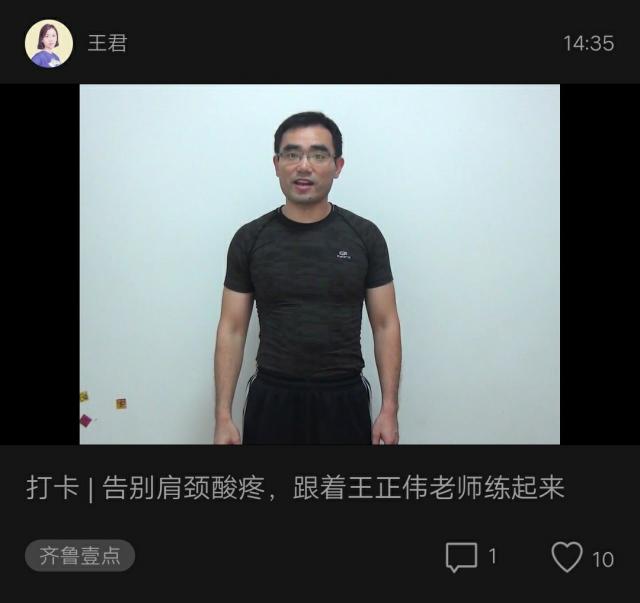Open 王君's profile avatar

coord(48,43)
